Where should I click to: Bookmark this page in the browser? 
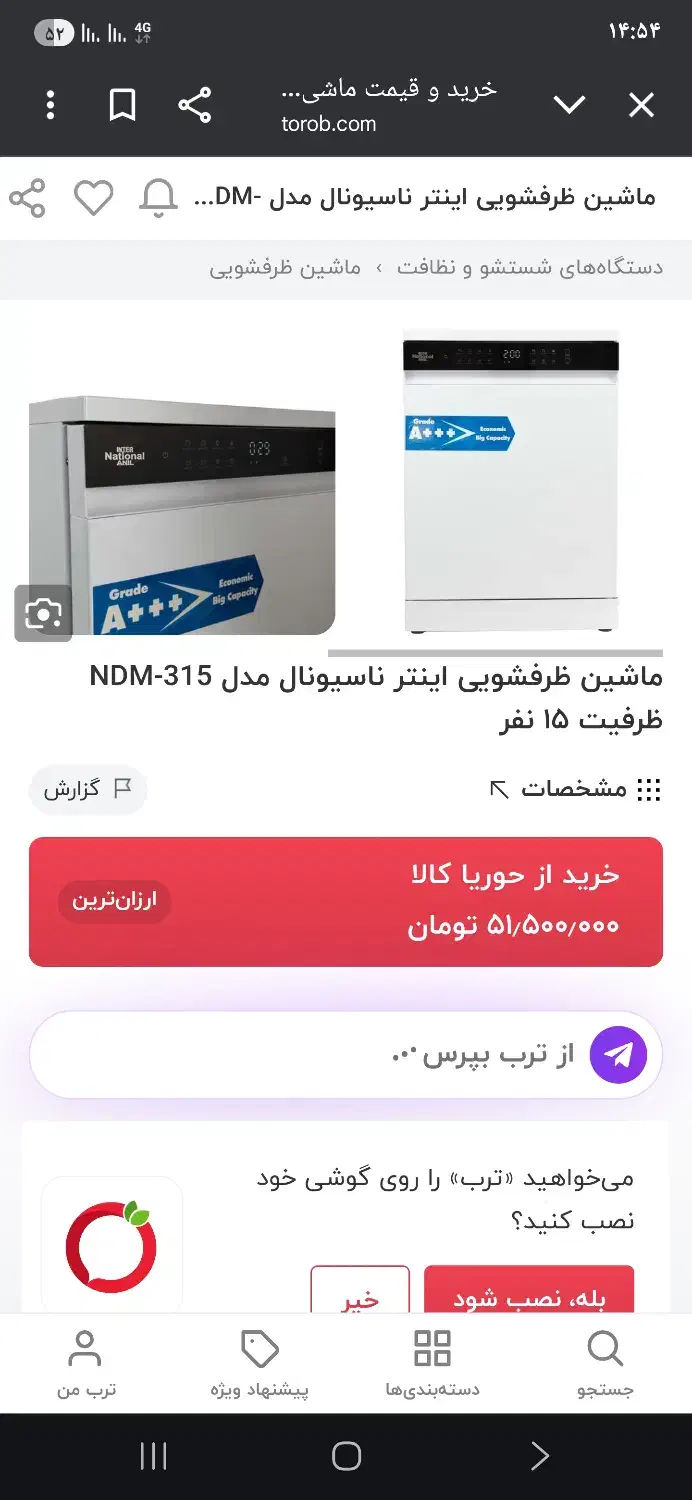click(x=122, y=105)
